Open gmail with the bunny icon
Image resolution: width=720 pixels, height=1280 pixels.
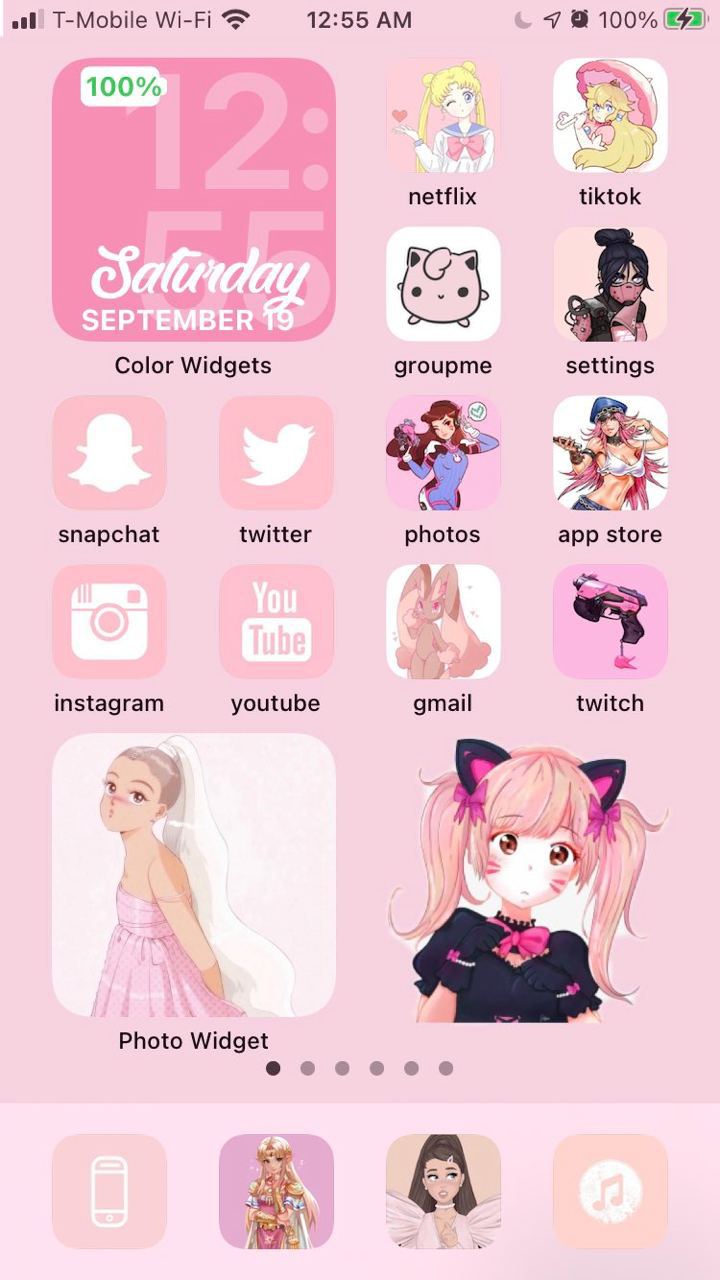443,622
